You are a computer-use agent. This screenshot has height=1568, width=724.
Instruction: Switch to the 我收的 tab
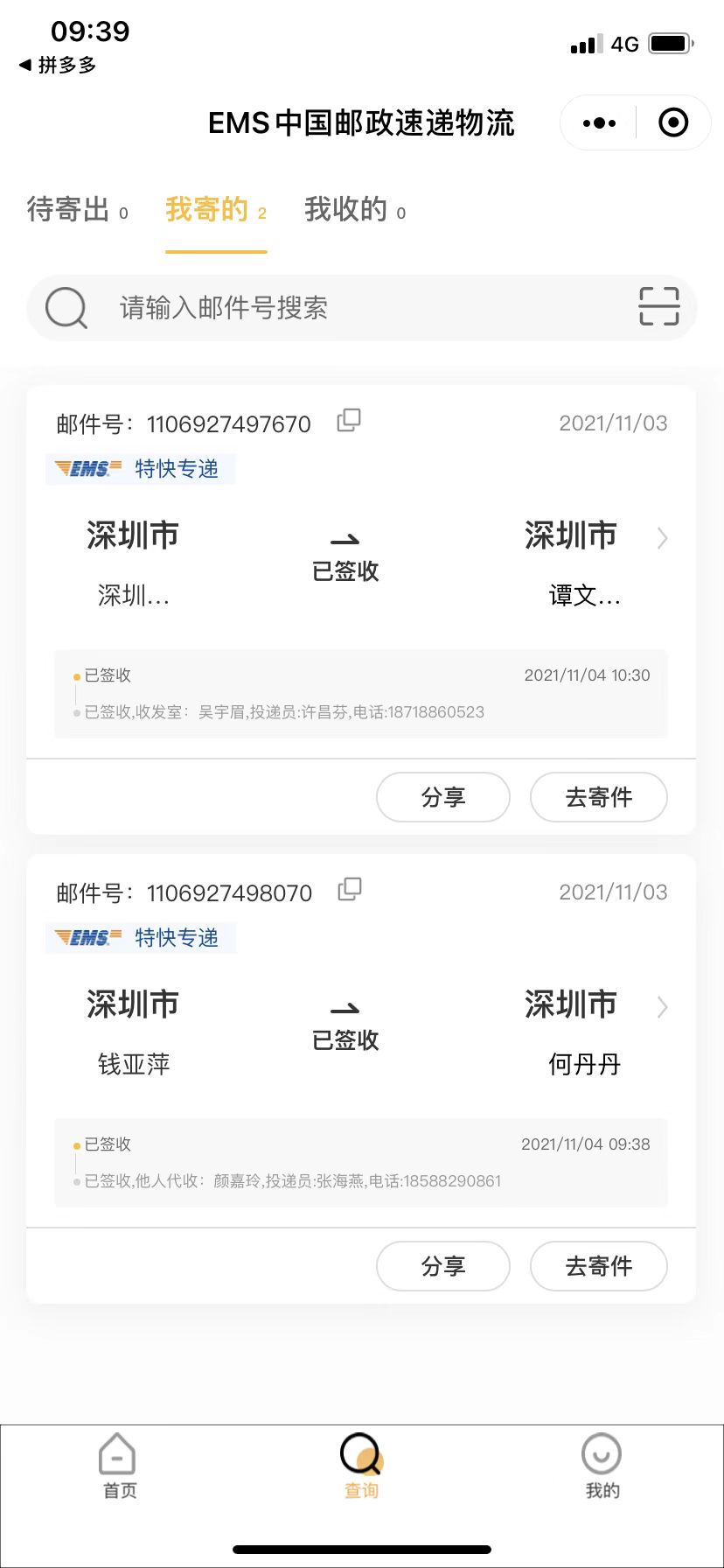click(355, 210)
